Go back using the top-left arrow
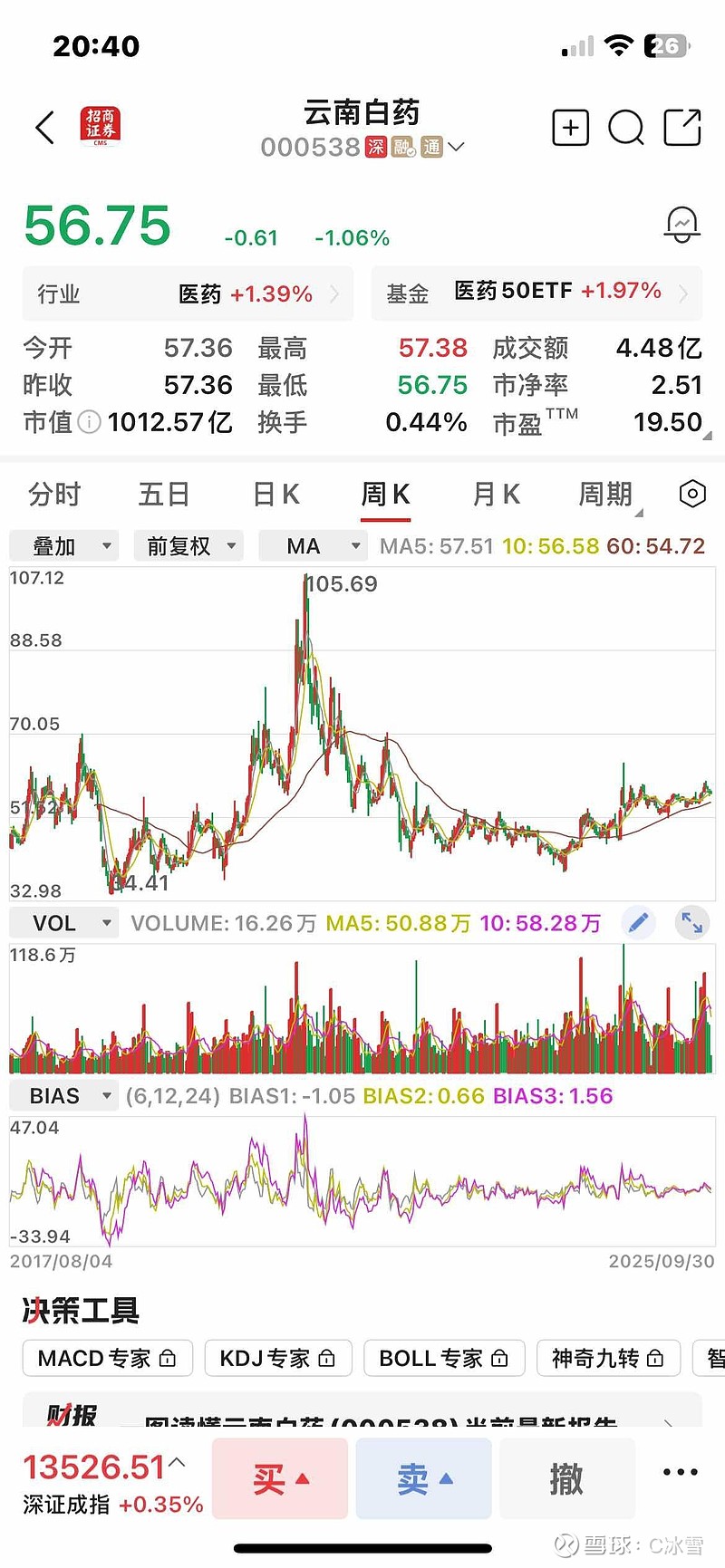The height and width of the screenshot is (1568, 725). pos(45,128)
